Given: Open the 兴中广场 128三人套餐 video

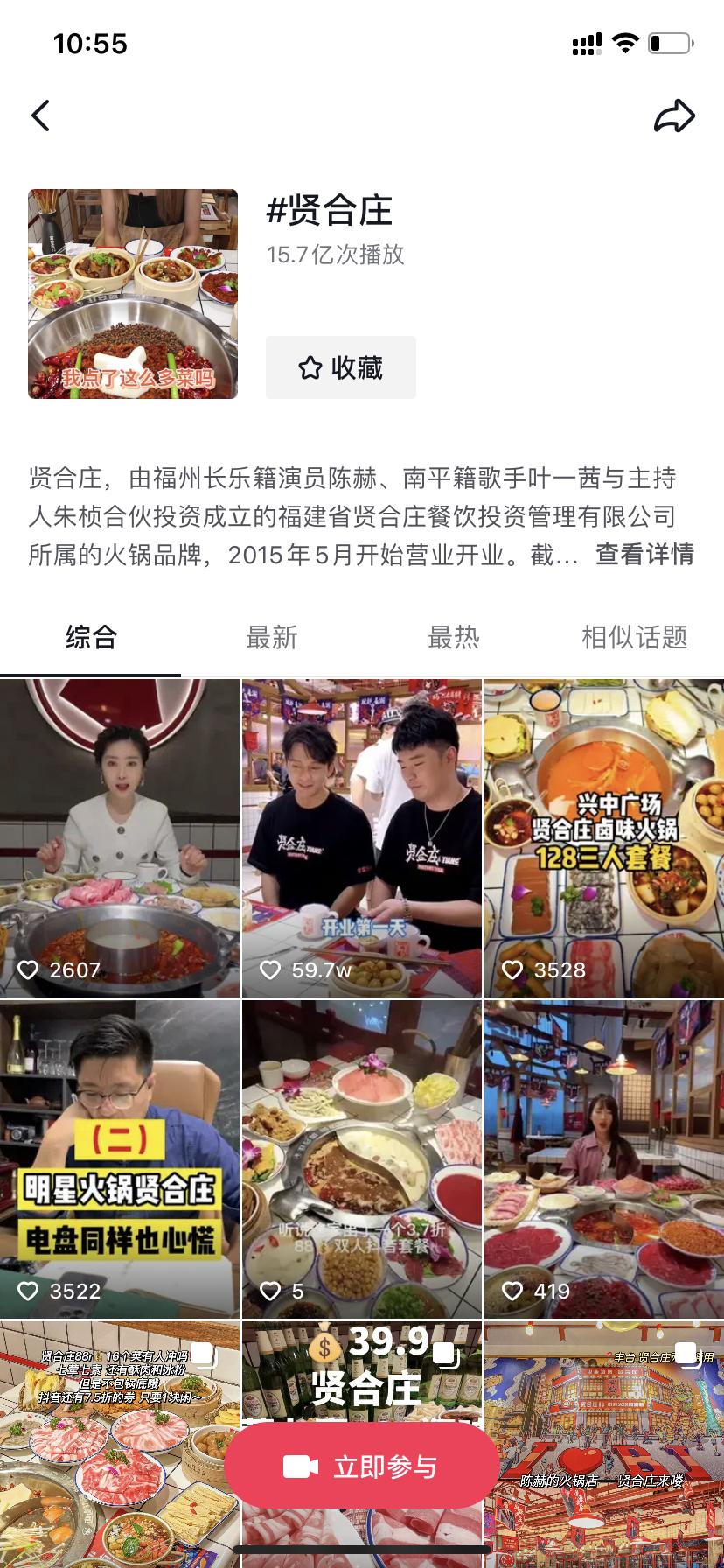Looking at the screenshot, I should 604,837.
